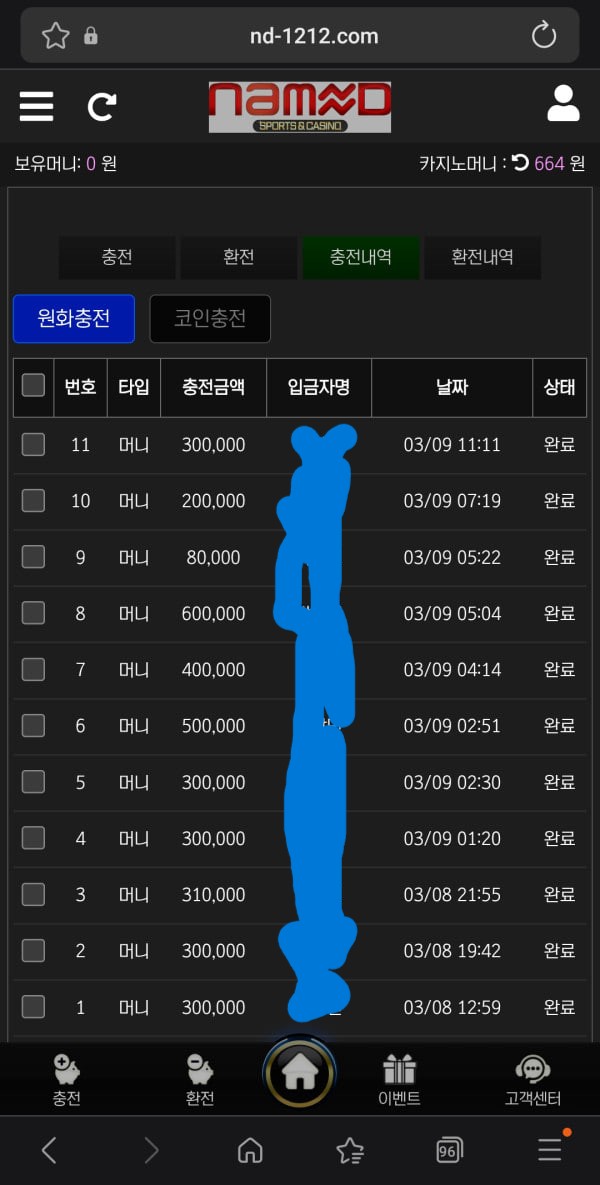Switch to the 충전 tab

pos(117,257)
